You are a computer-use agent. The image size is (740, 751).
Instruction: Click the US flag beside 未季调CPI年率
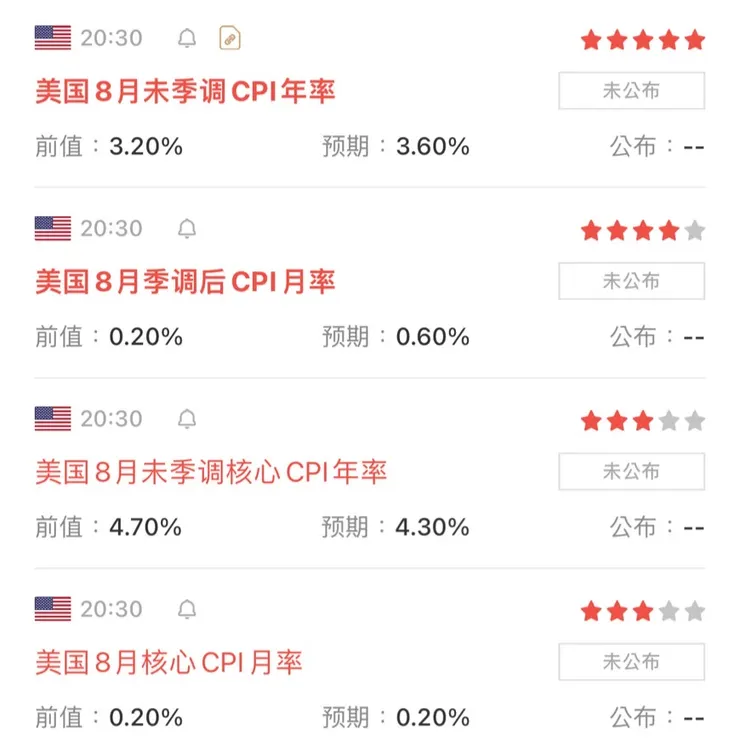coord(50,38)
